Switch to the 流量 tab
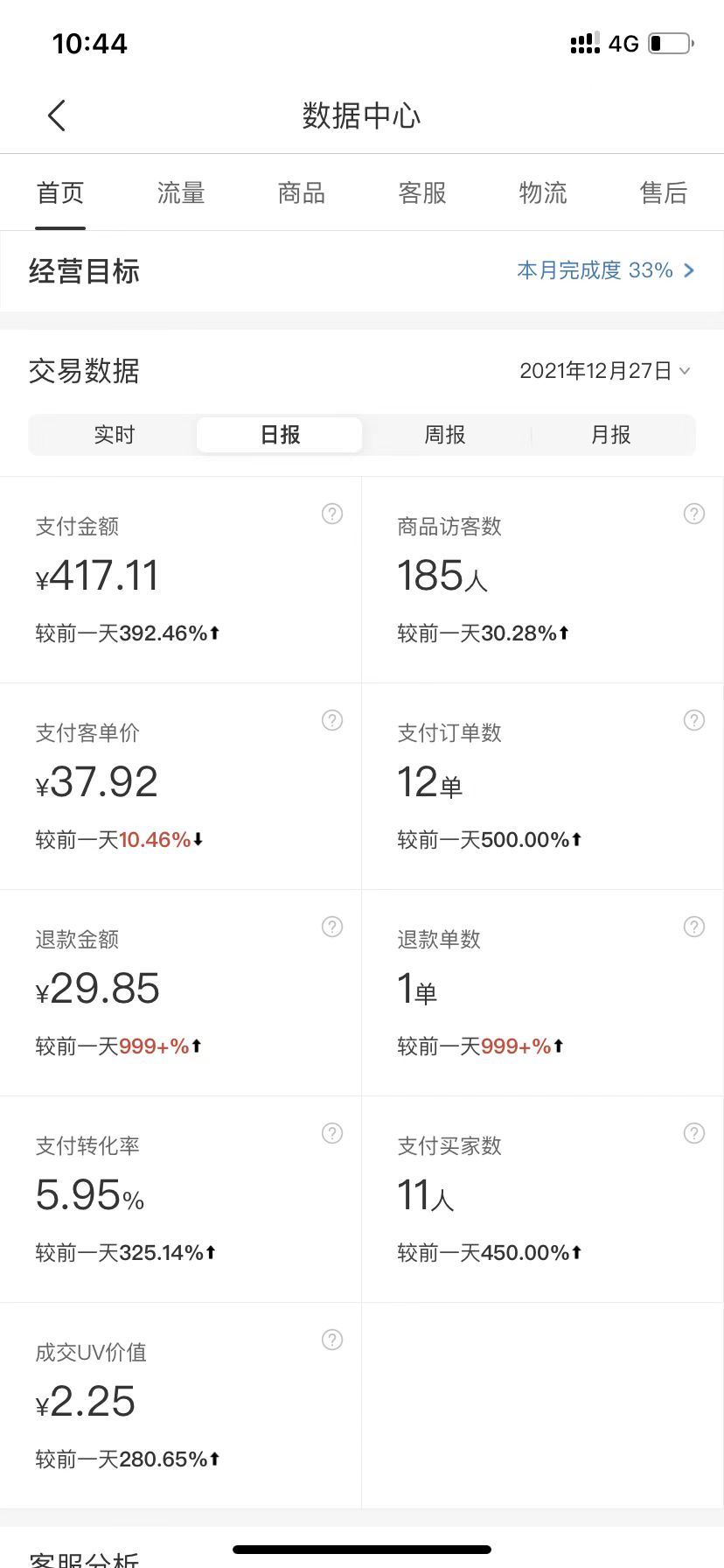724x1568 pixels. click(181, 192)
